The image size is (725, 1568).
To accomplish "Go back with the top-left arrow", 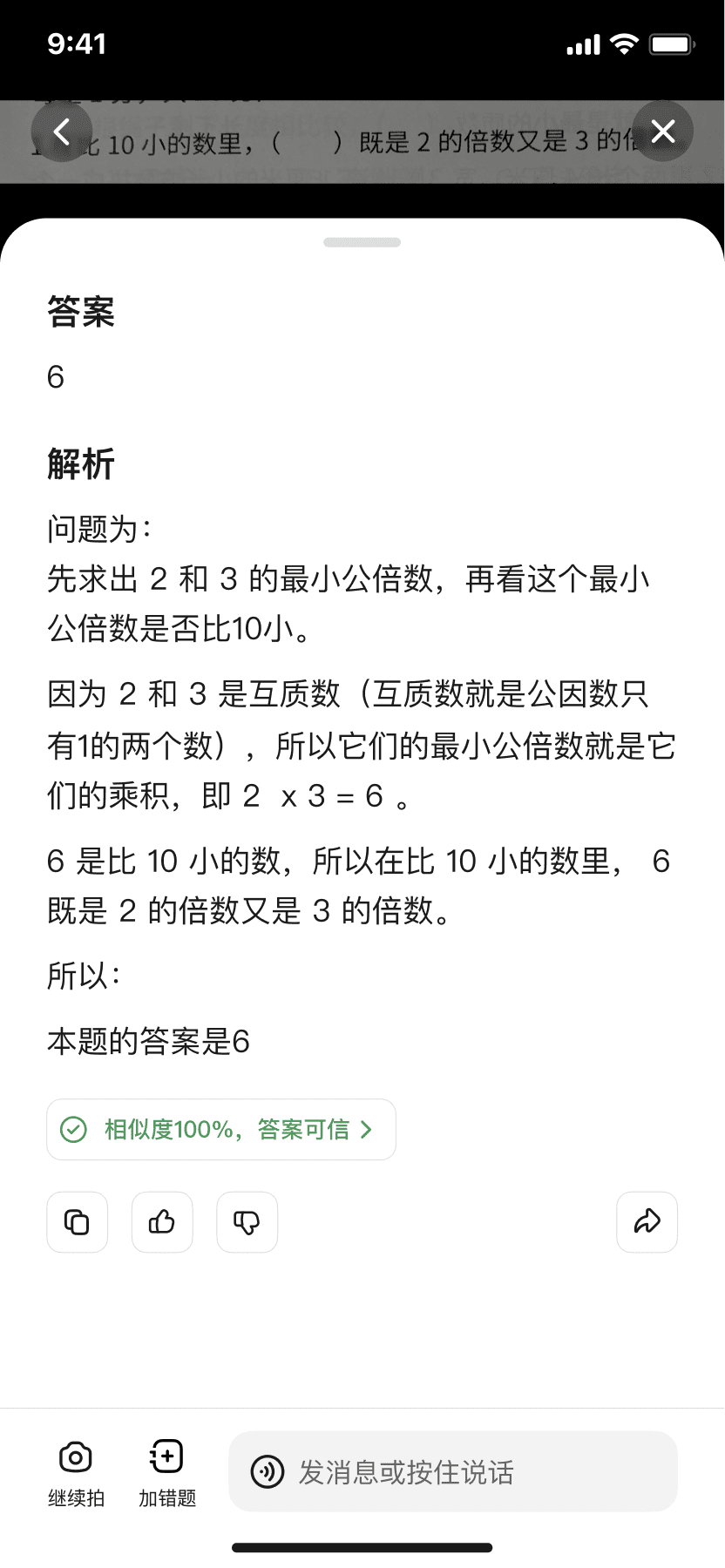I will pos(62,132).
